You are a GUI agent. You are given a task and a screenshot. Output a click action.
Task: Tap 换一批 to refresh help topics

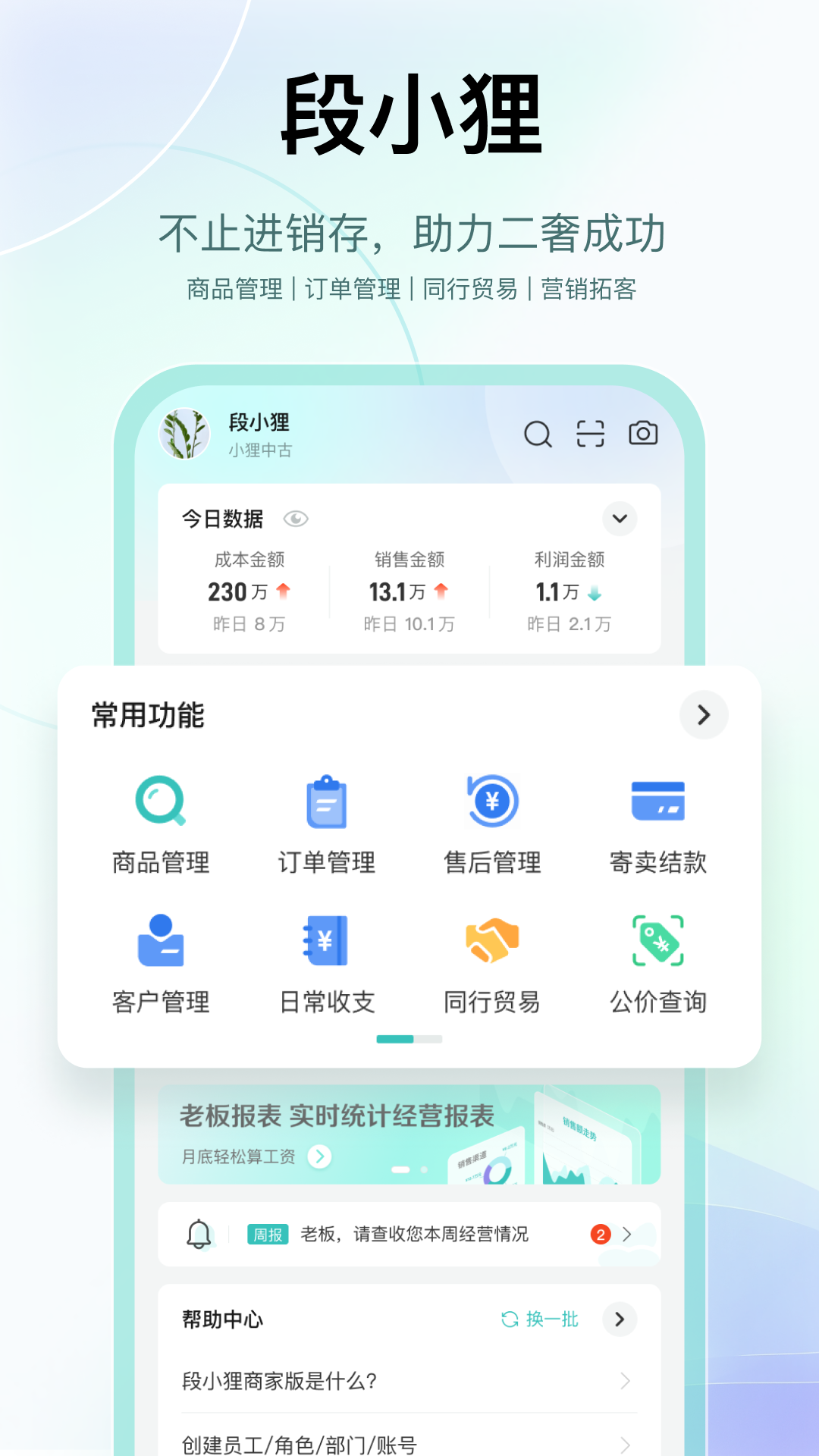click(x=540, y=1319)
